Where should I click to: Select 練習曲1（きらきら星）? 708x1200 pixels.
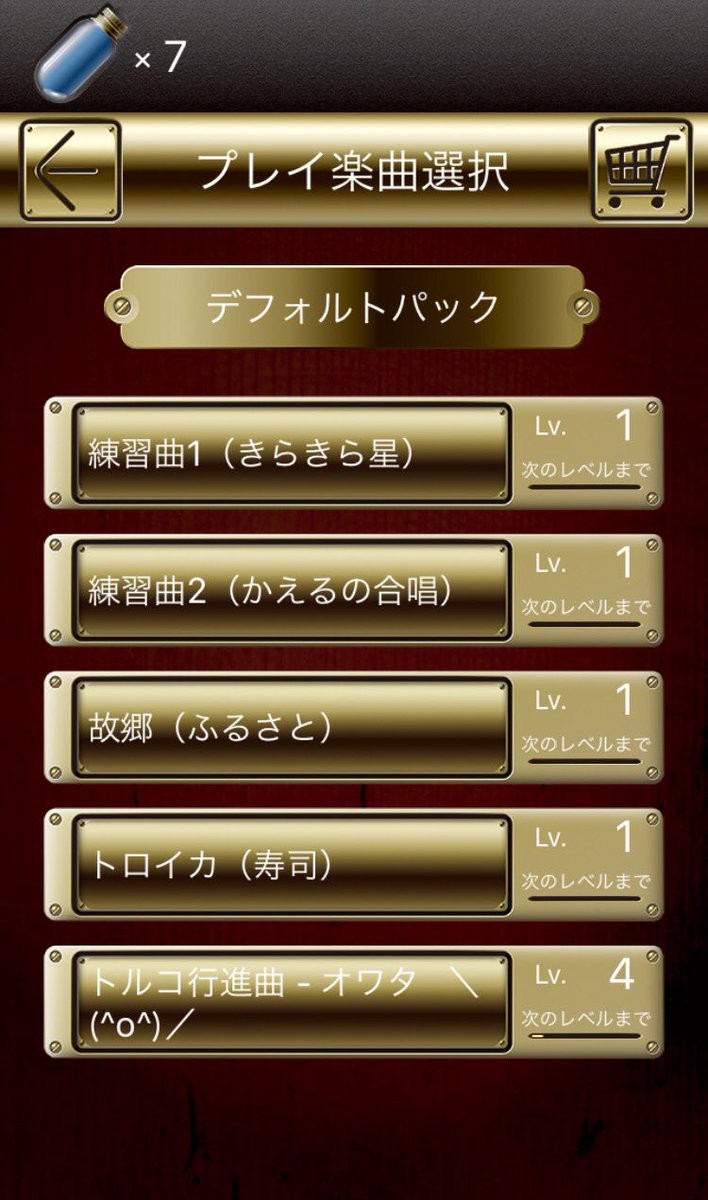pyautogui.click(x=292, y=454)
